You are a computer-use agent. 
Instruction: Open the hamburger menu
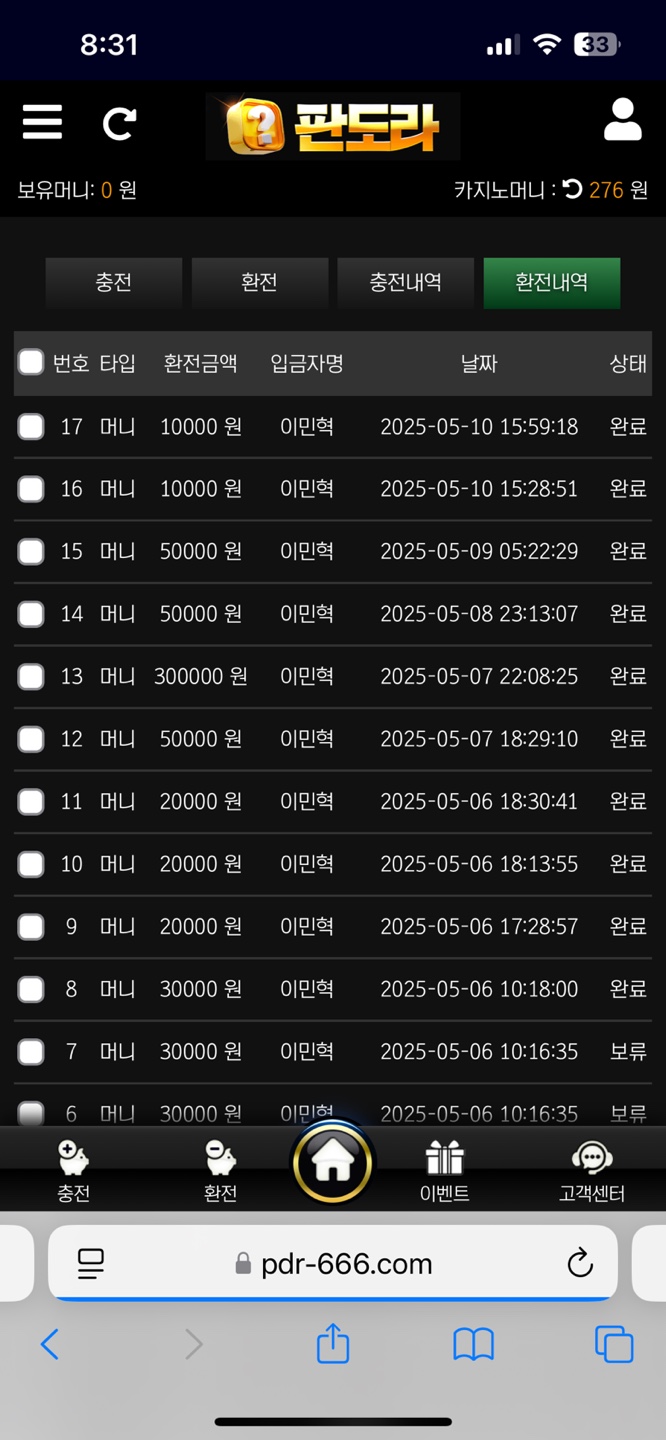click(42, 123)
